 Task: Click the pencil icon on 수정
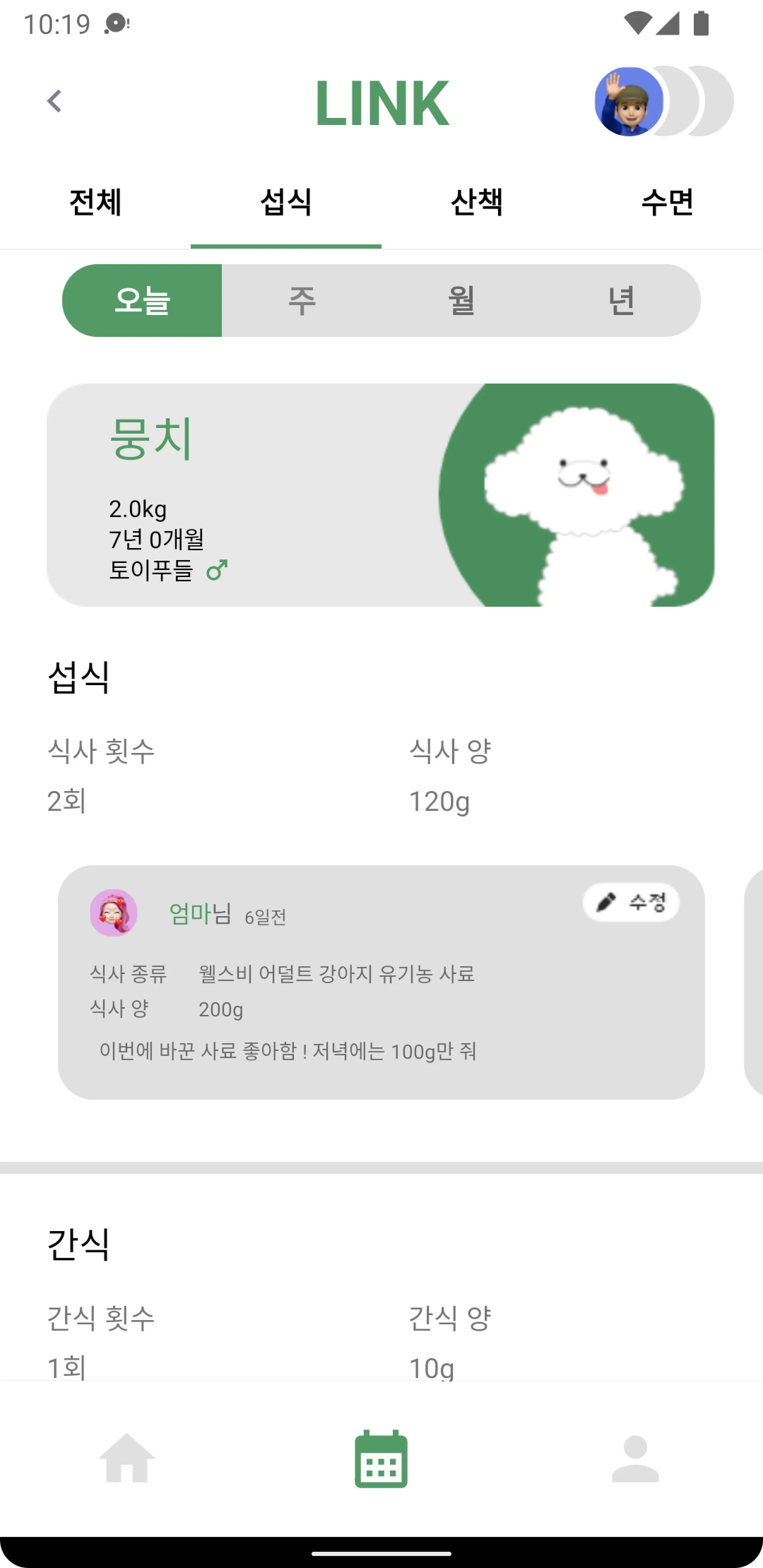(x=605, y=903)
